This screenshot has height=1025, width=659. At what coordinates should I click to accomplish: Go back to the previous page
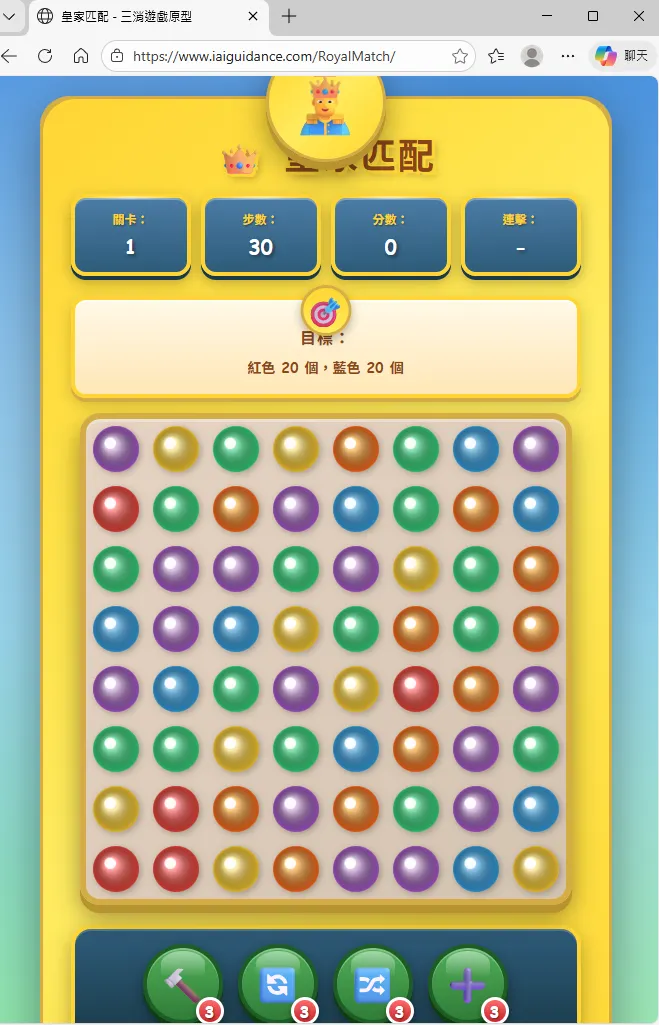10,56
